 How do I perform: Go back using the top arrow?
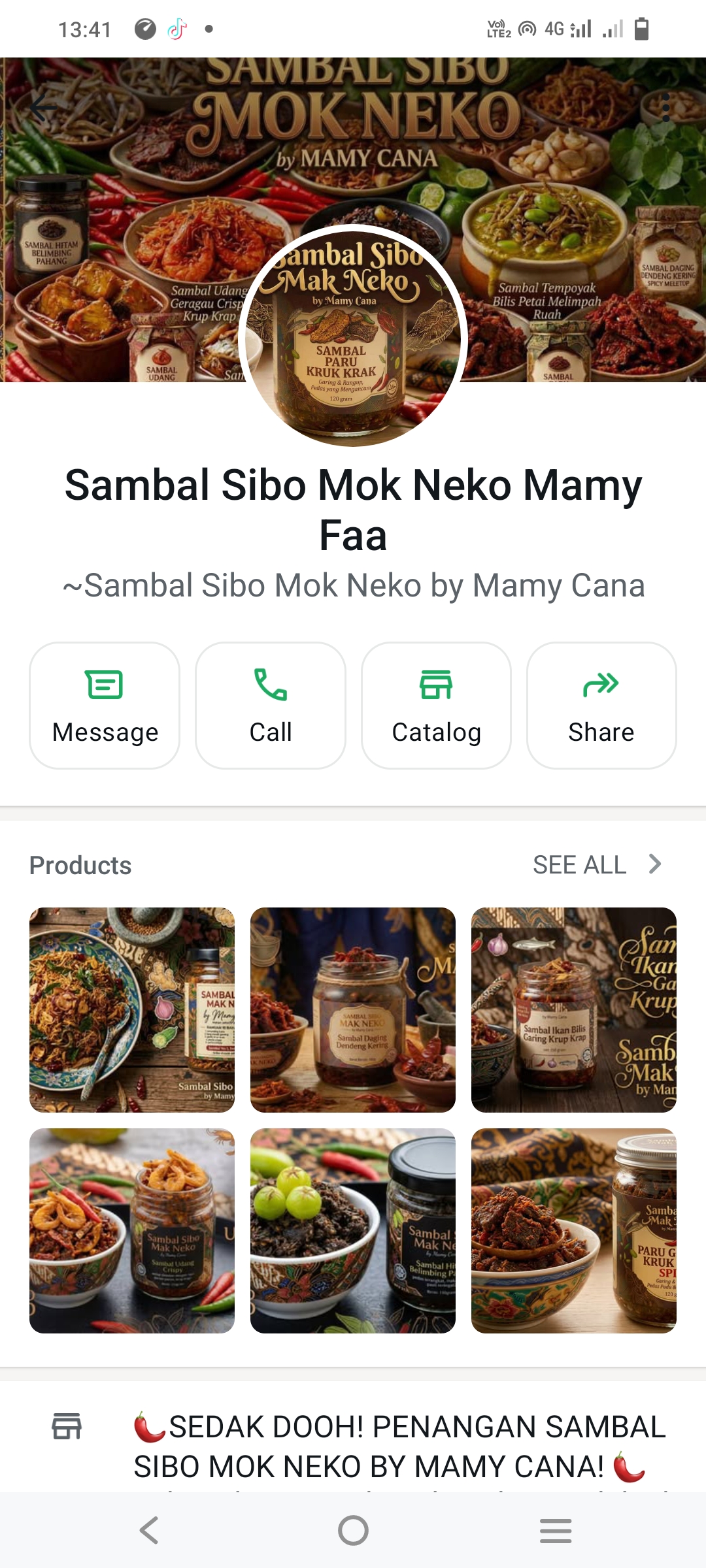coord(43,108)
